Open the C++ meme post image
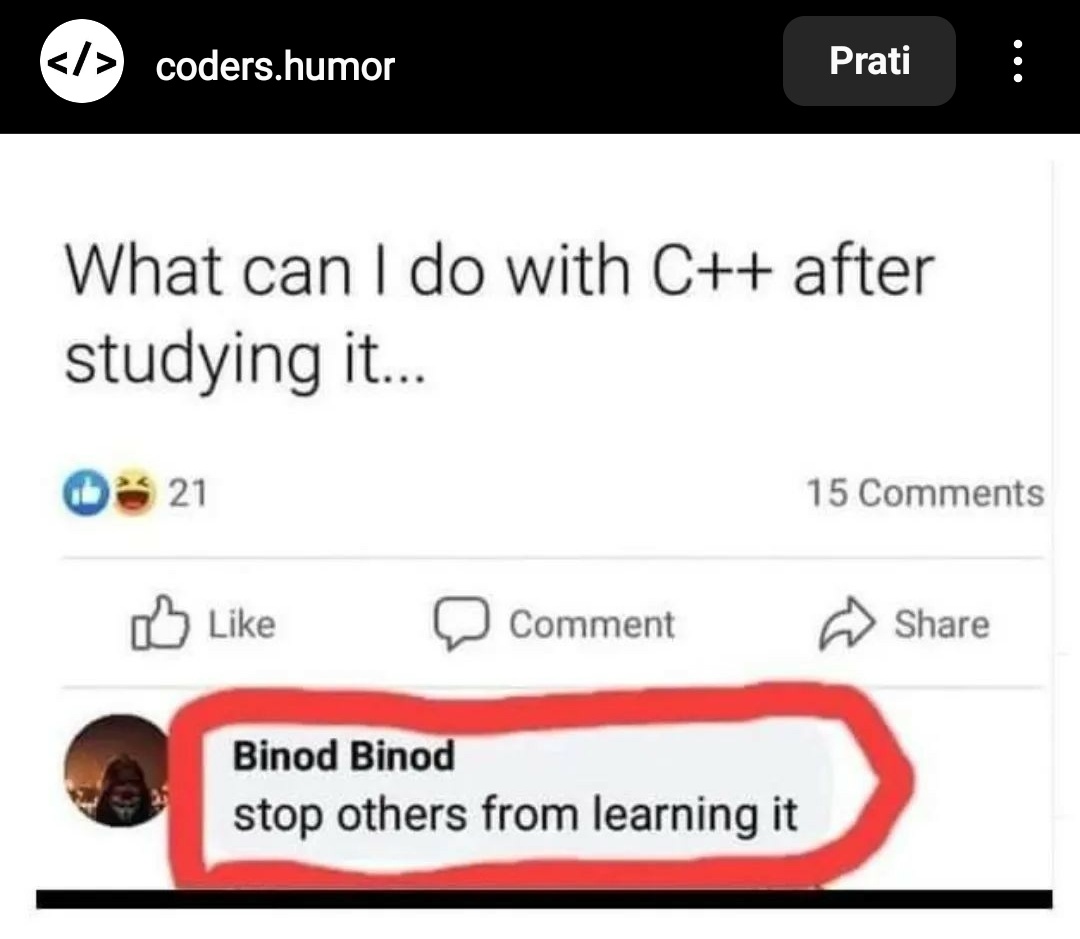The width and height of the screenshot is (1080, 939). click(540, 520)
